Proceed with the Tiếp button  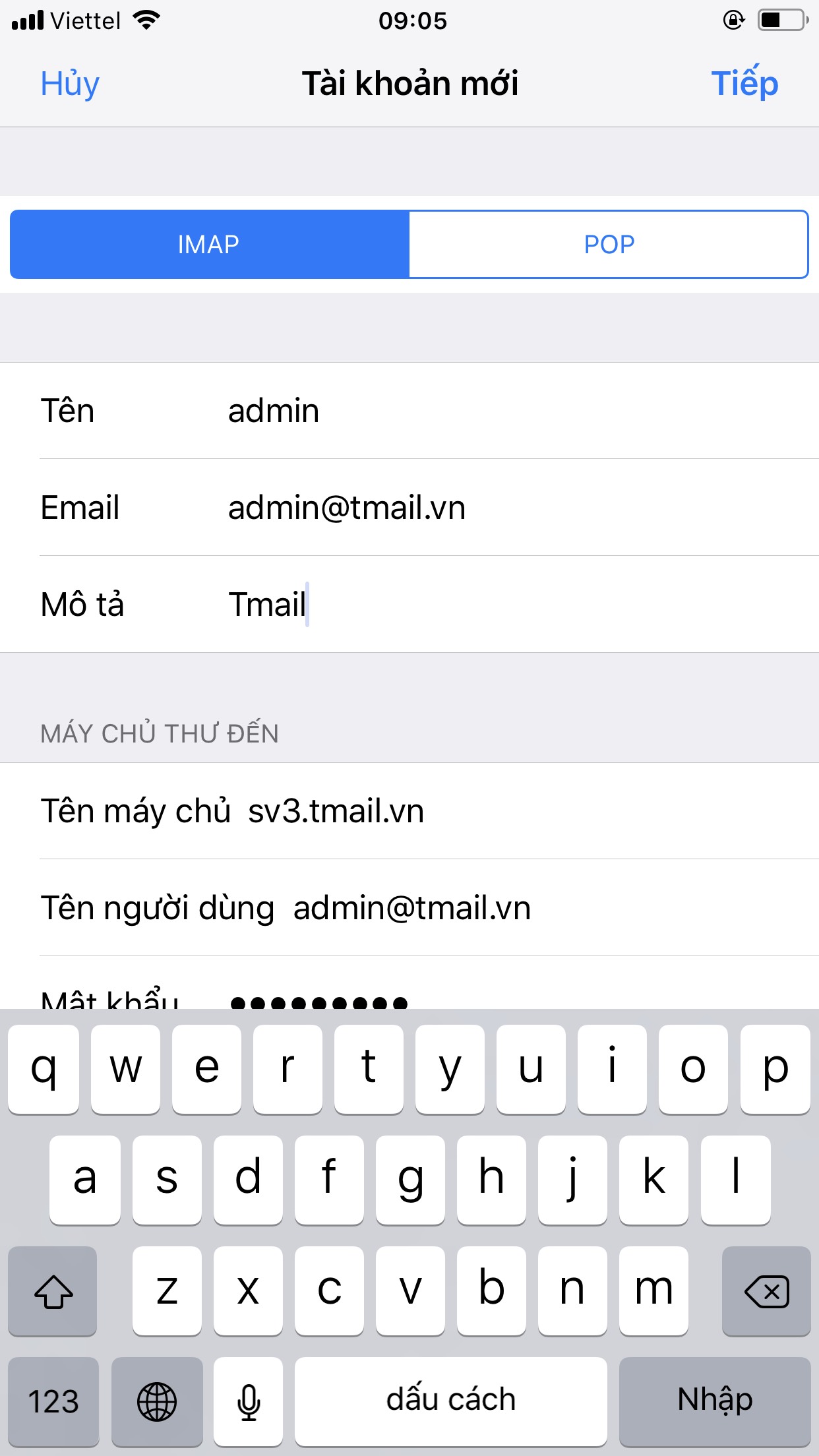tap(744, 84)
